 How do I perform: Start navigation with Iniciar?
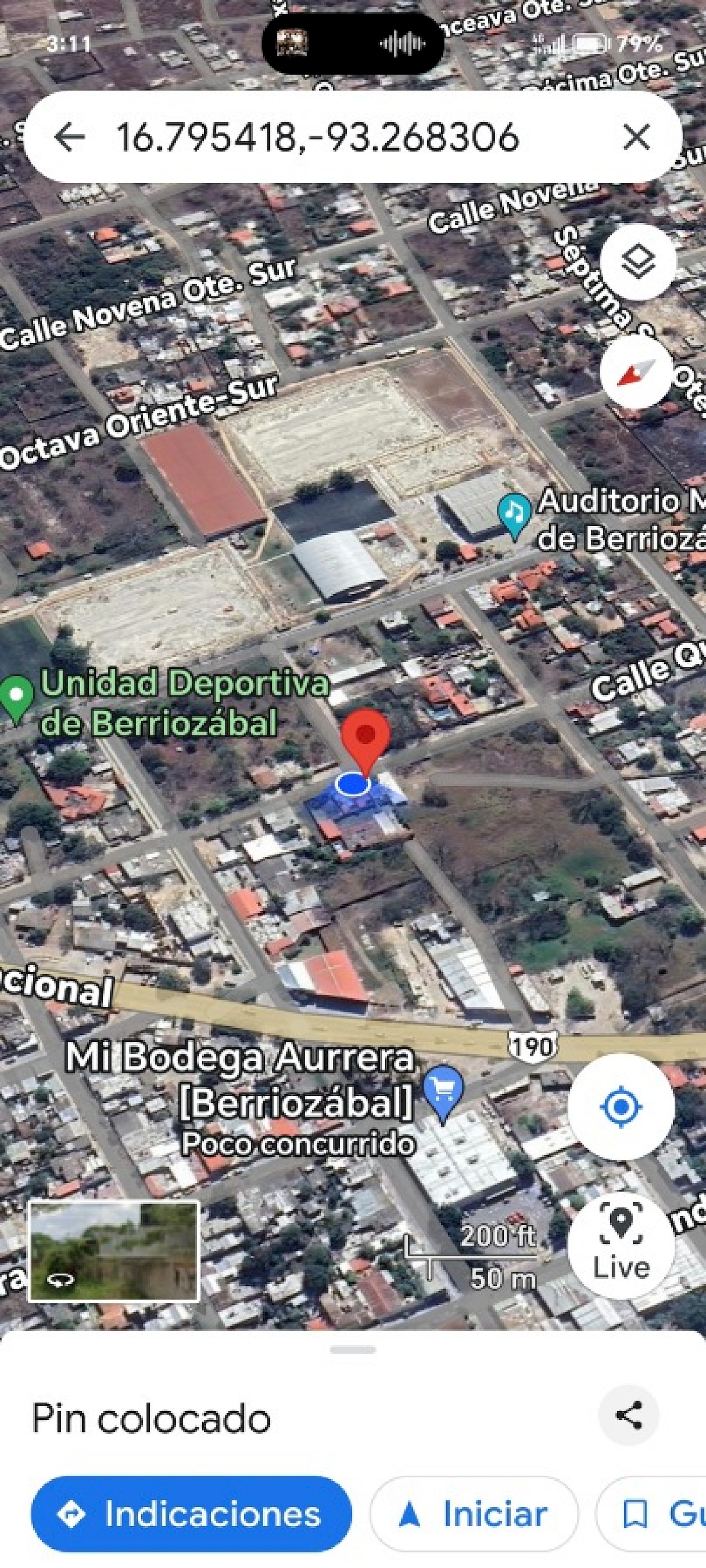click(474, 1514)
